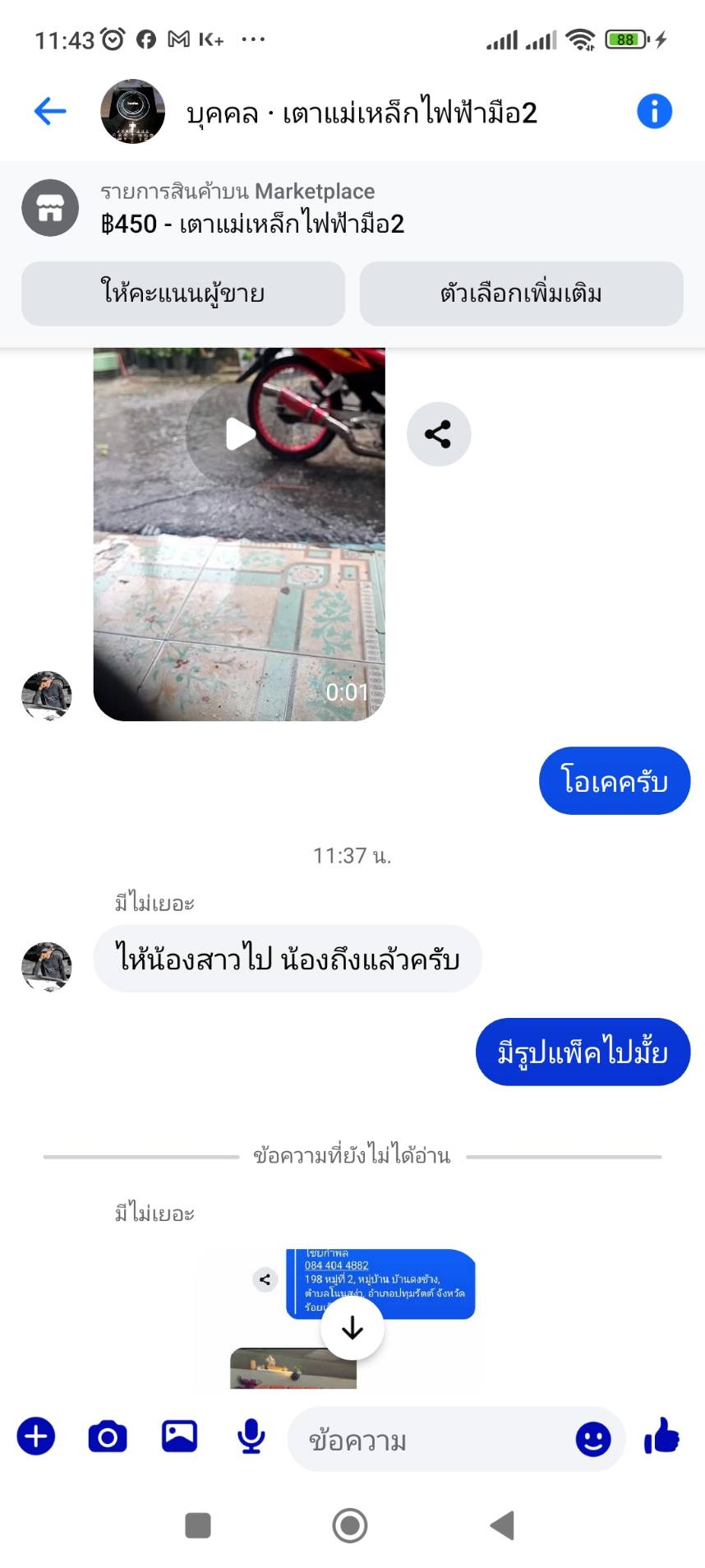Open the photo gallery picker
Image resolution: width=705 pixels, height=1568 pixels.
click(x=179, y=1436)
